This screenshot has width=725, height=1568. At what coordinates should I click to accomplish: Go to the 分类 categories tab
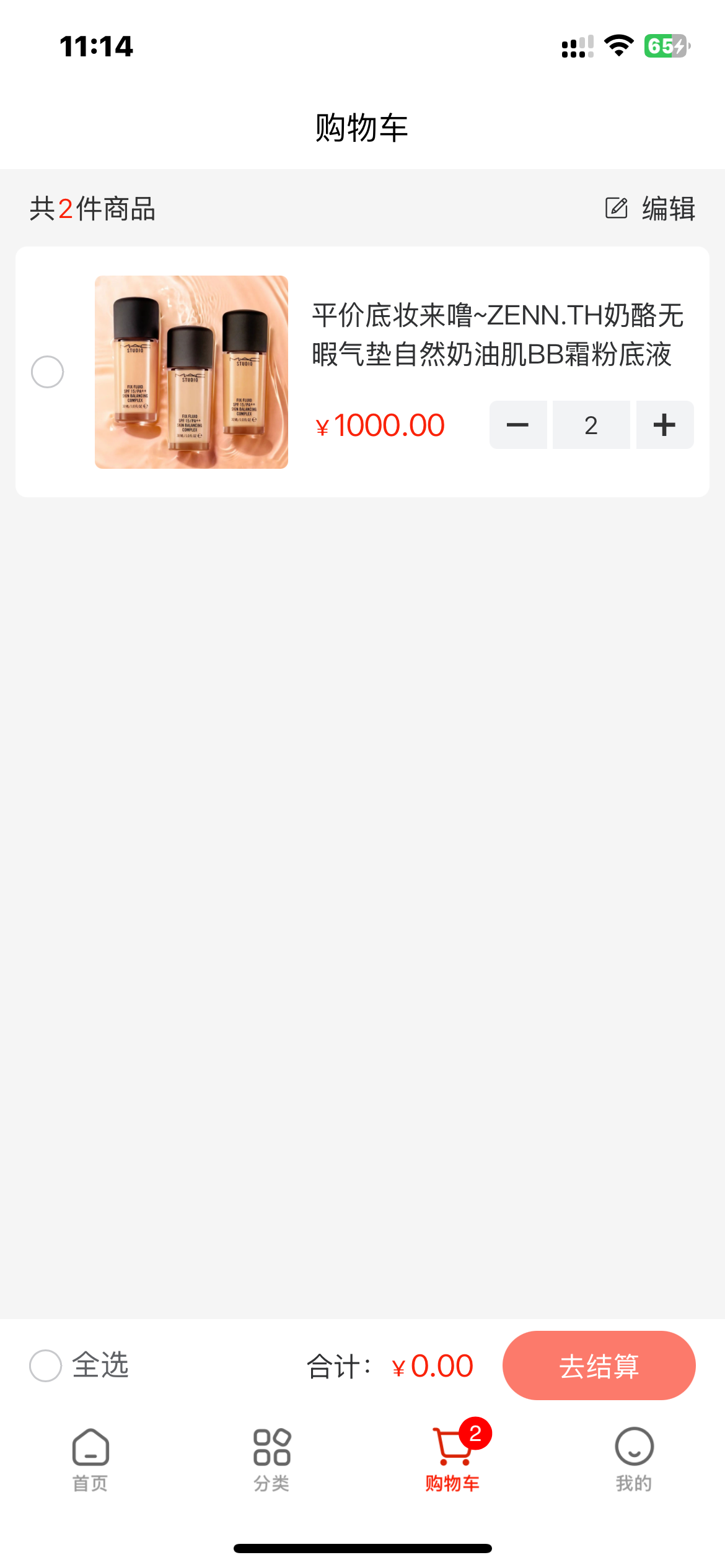[x=271, y=1459]
